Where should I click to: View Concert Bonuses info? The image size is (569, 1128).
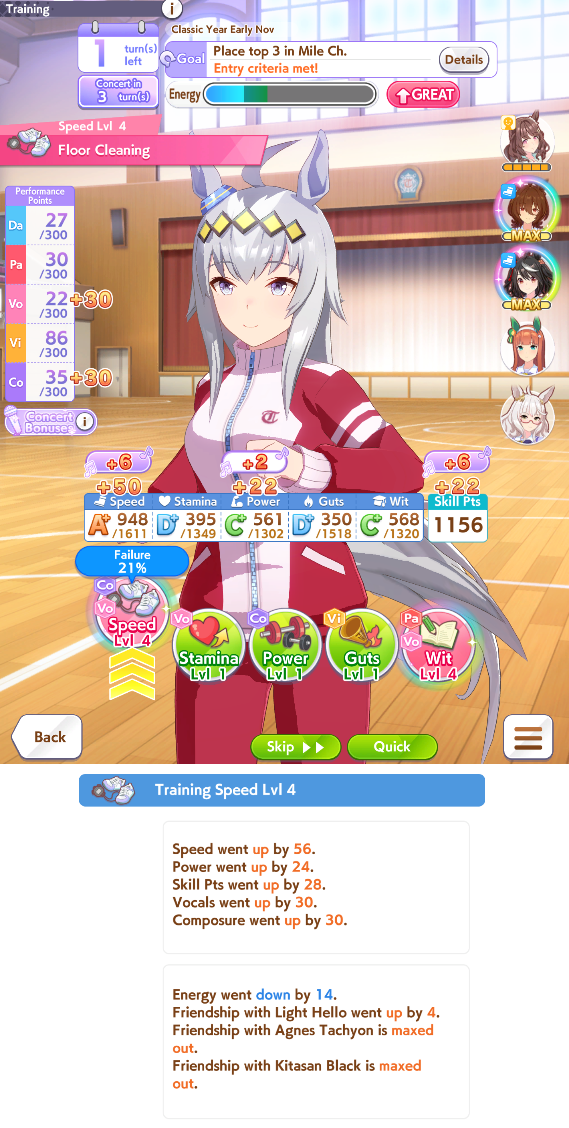point(50,422)
